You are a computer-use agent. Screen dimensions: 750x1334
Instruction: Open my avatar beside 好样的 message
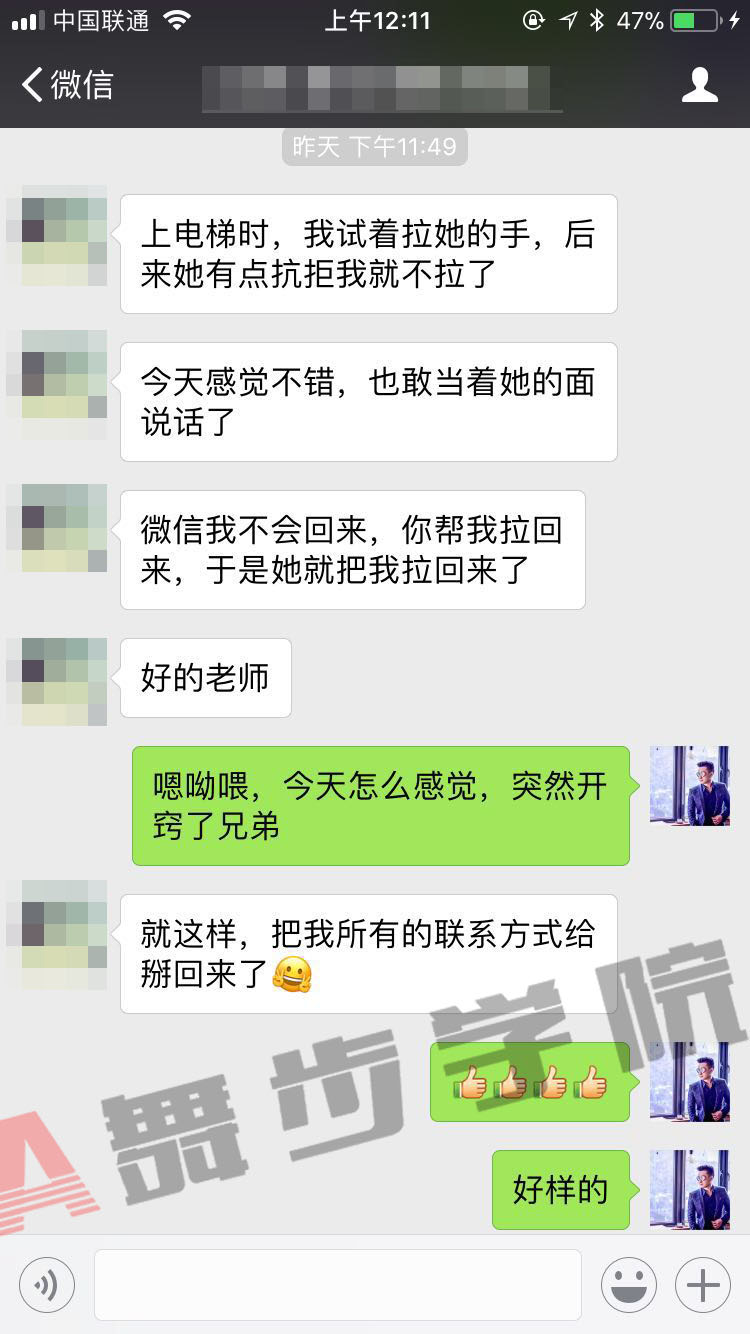[x=689, y=1190]
